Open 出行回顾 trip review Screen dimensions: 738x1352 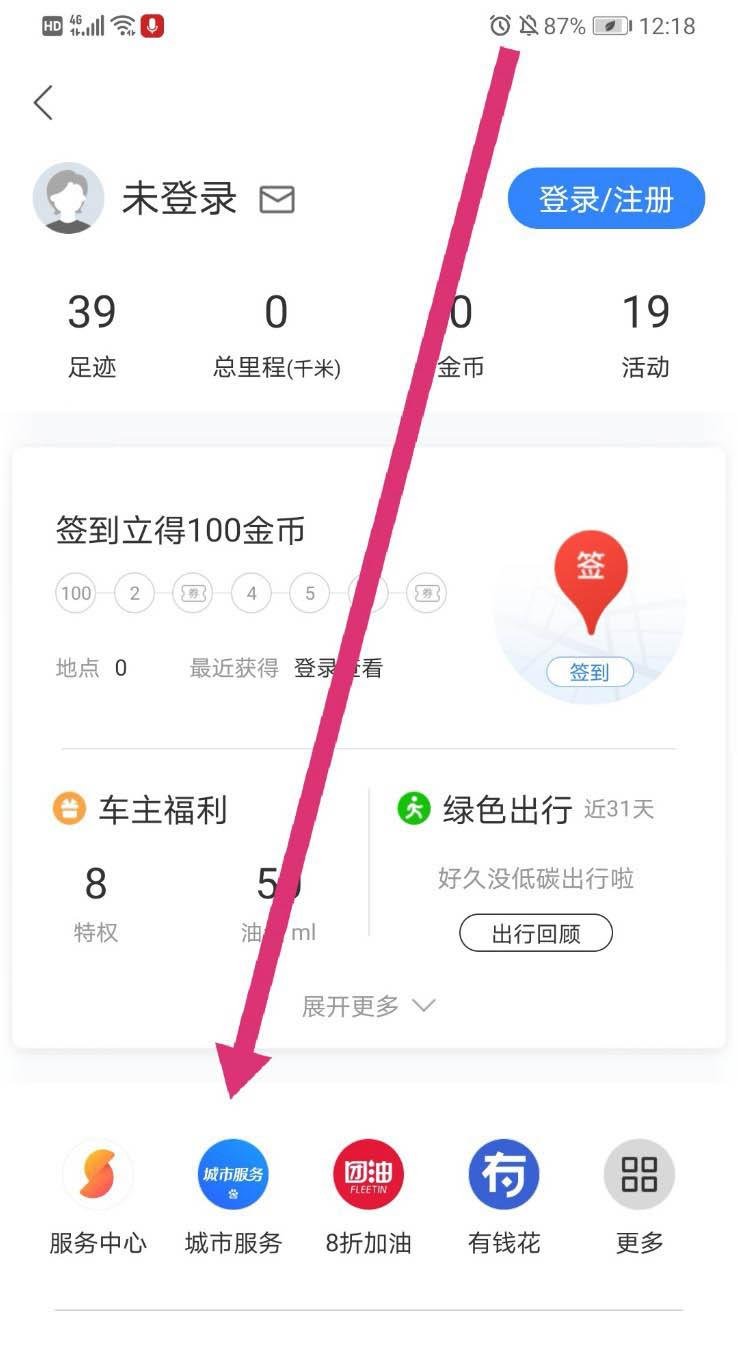pos(535,932)
